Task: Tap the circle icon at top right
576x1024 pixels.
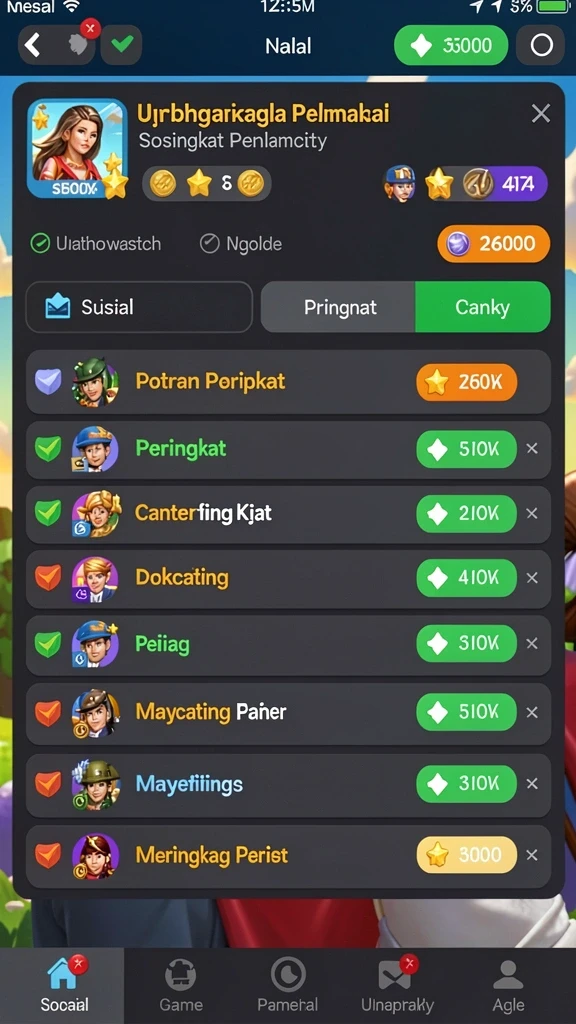Action: [541, 45]
